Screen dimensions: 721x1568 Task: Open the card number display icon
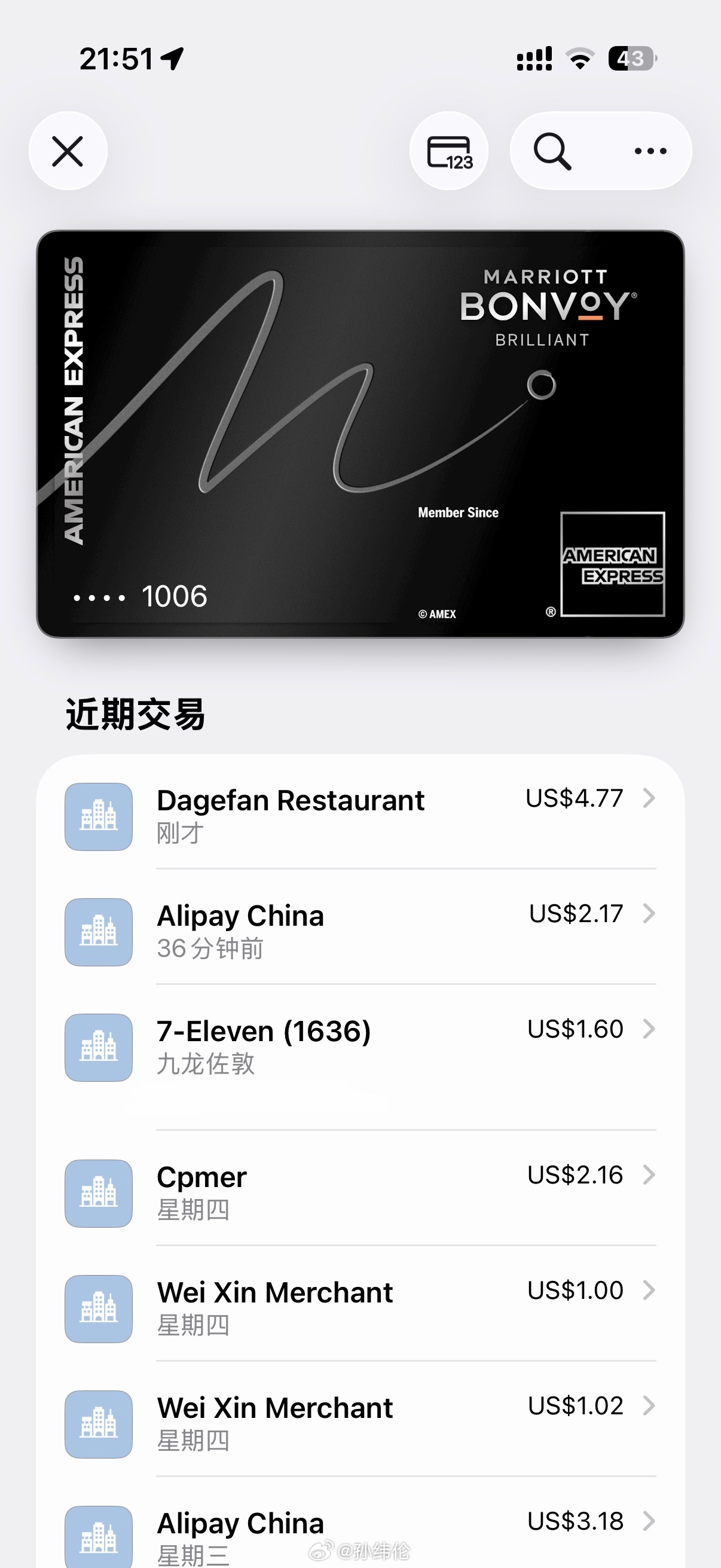448,151
